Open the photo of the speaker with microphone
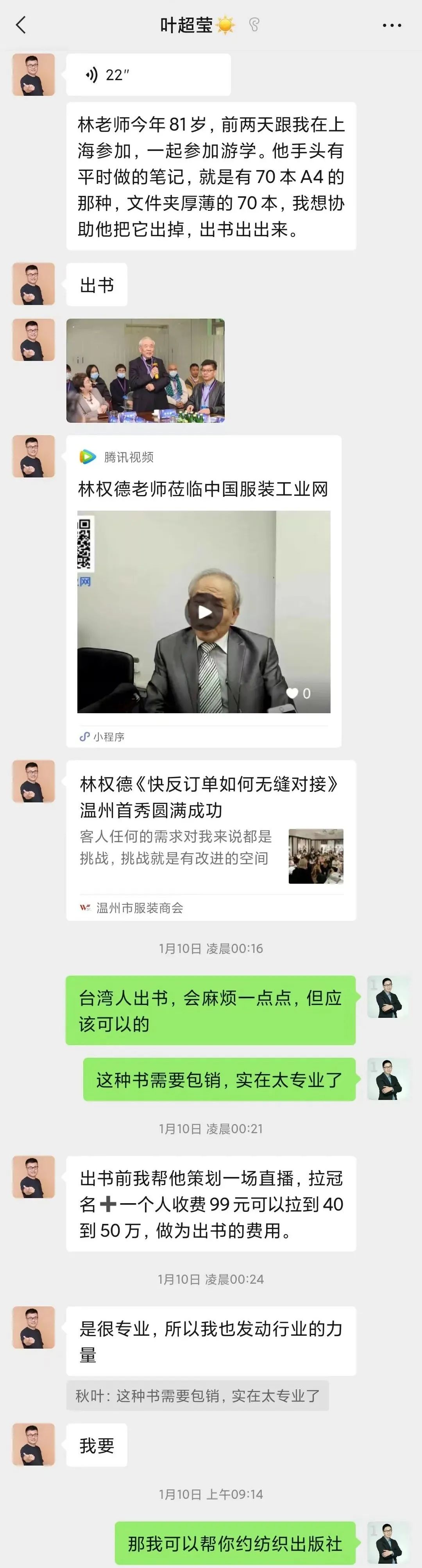This screenshot has width=422, height=1568. tap(145, 371)
